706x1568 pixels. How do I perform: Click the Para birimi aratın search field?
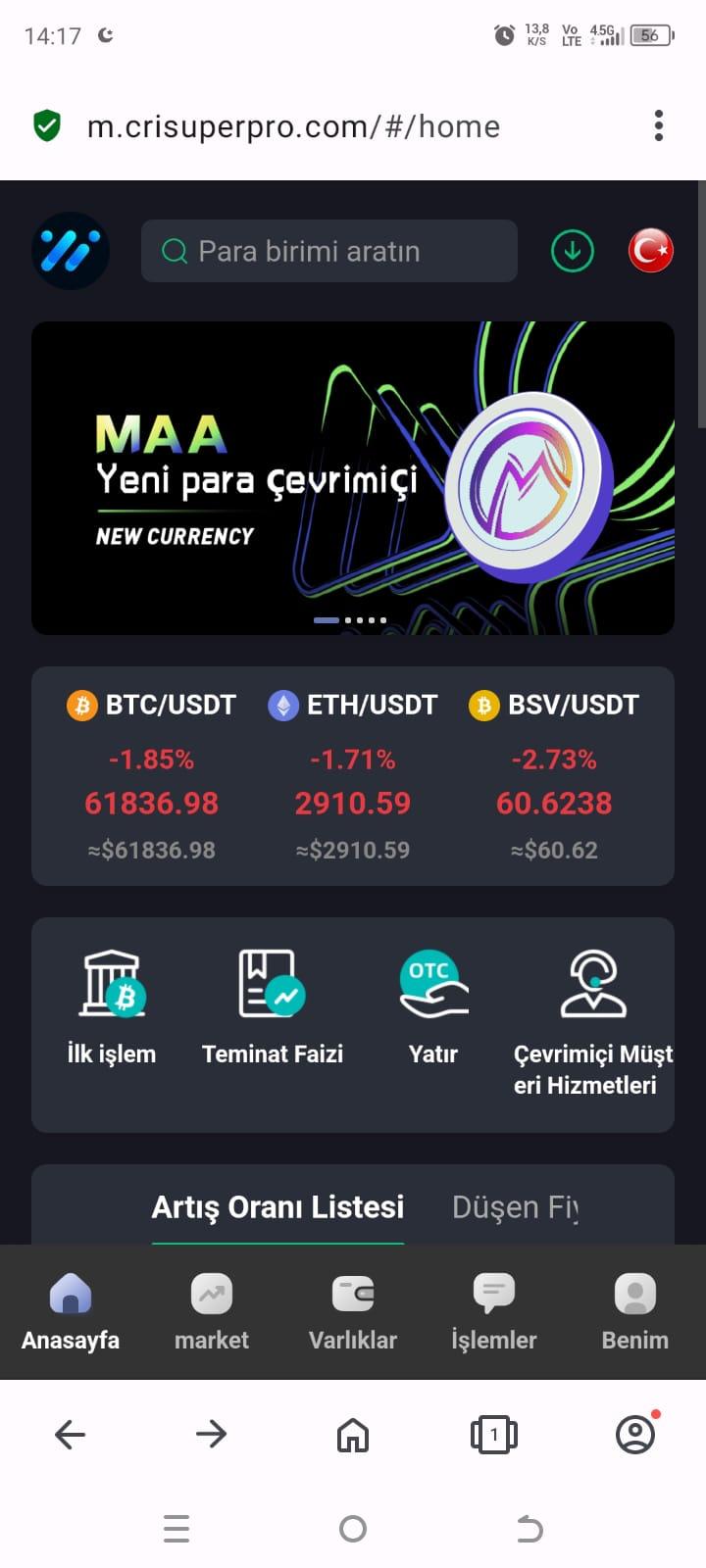point(329,251)
